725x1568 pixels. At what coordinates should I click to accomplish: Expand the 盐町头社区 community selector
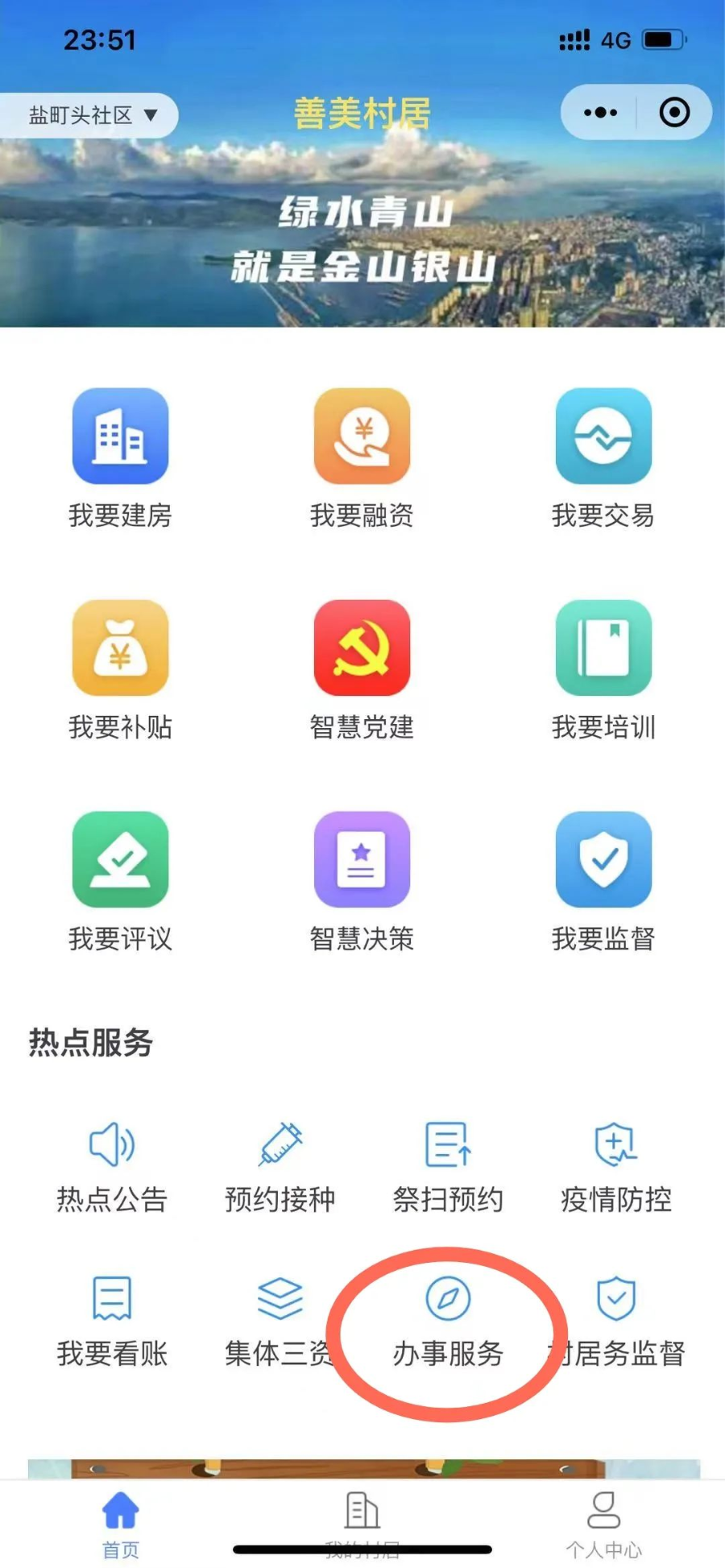coord(89,114)
